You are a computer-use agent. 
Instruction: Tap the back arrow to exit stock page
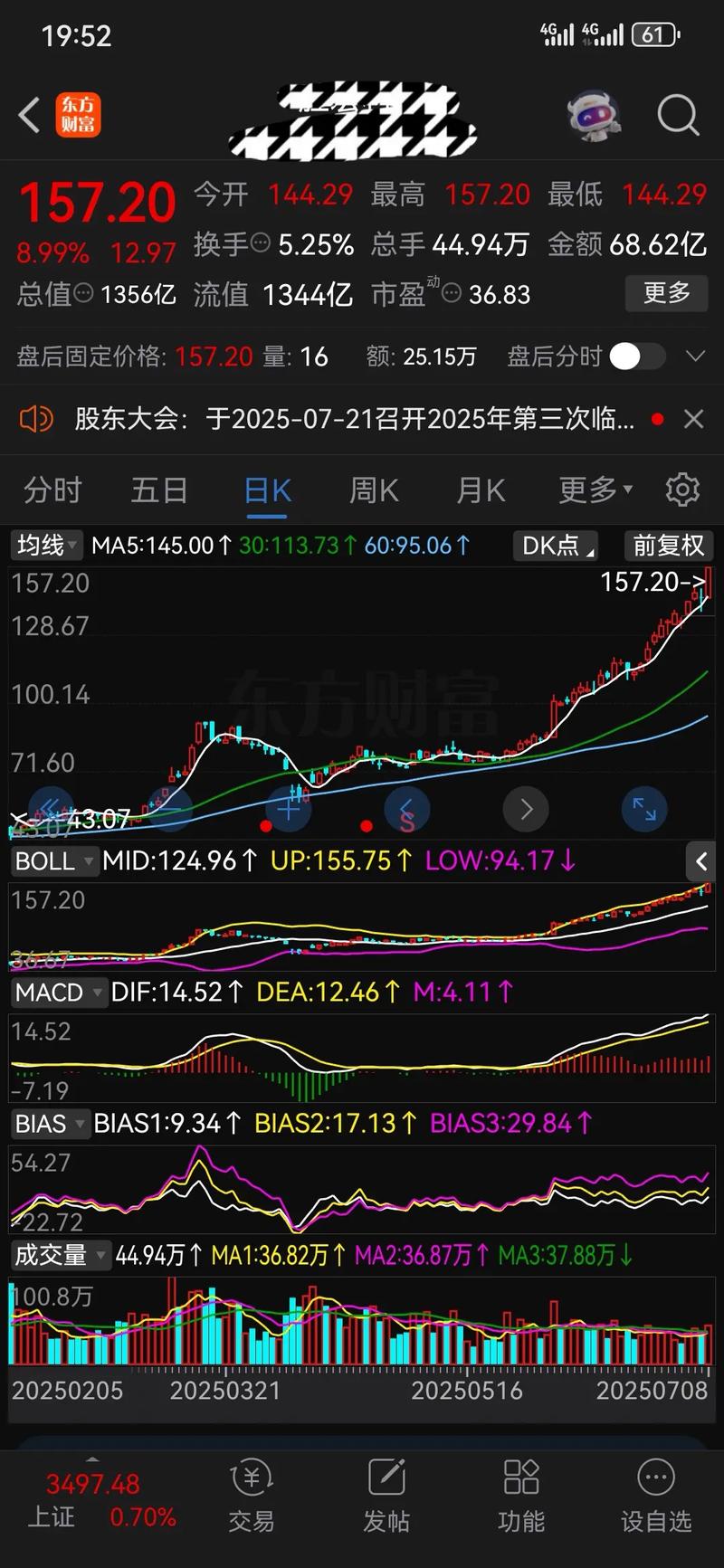click(27, 116)
